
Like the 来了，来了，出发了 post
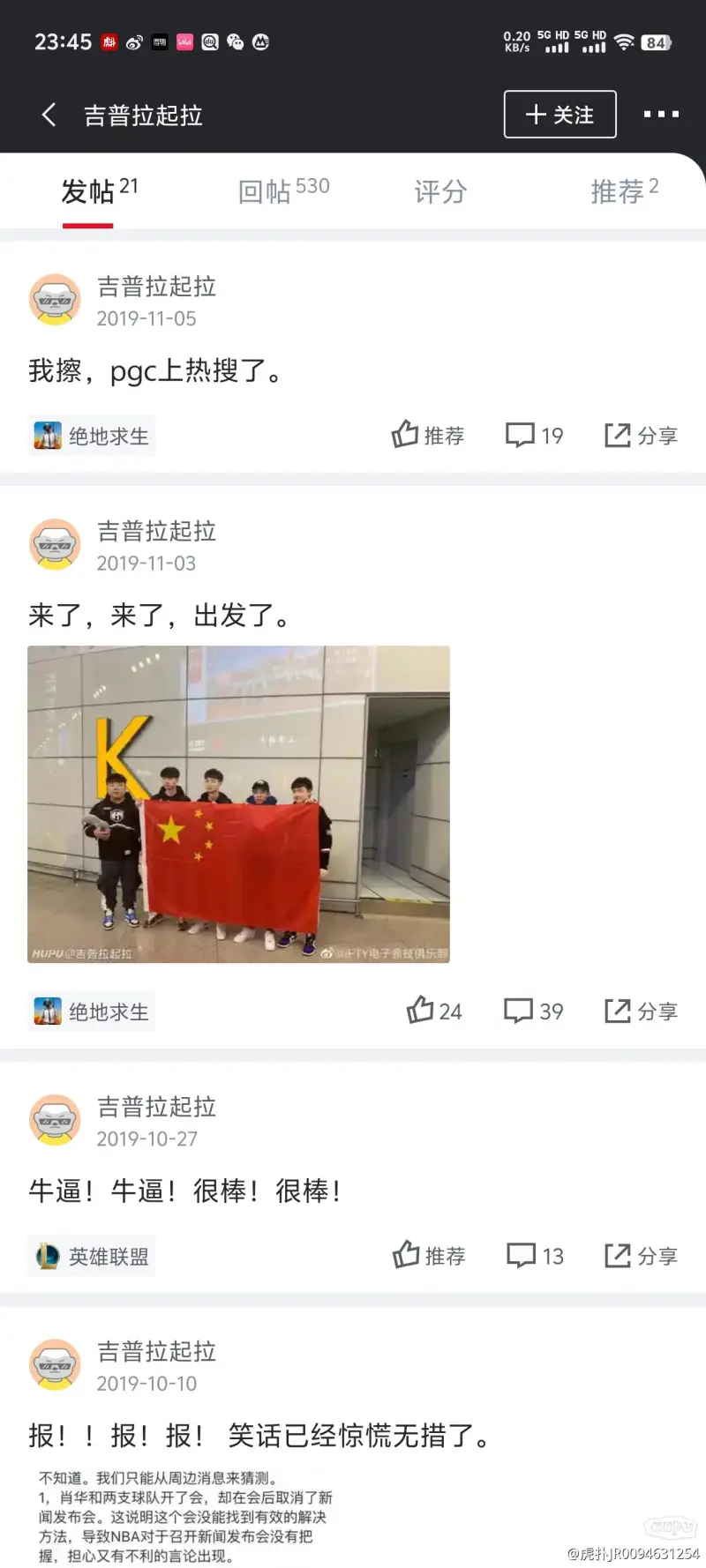click(x=433, y=1011)
